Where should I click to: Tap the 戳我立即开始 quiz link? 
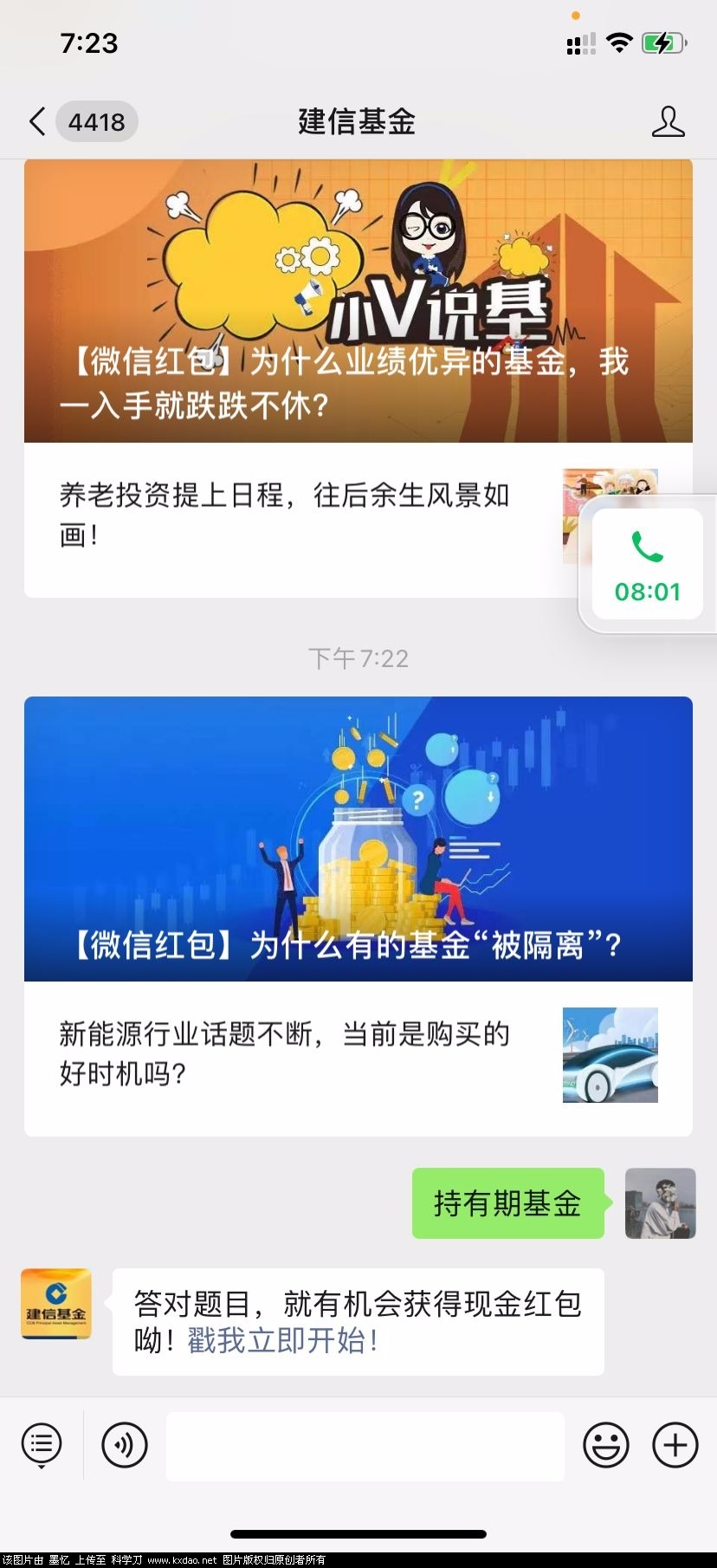(282, 1341)
